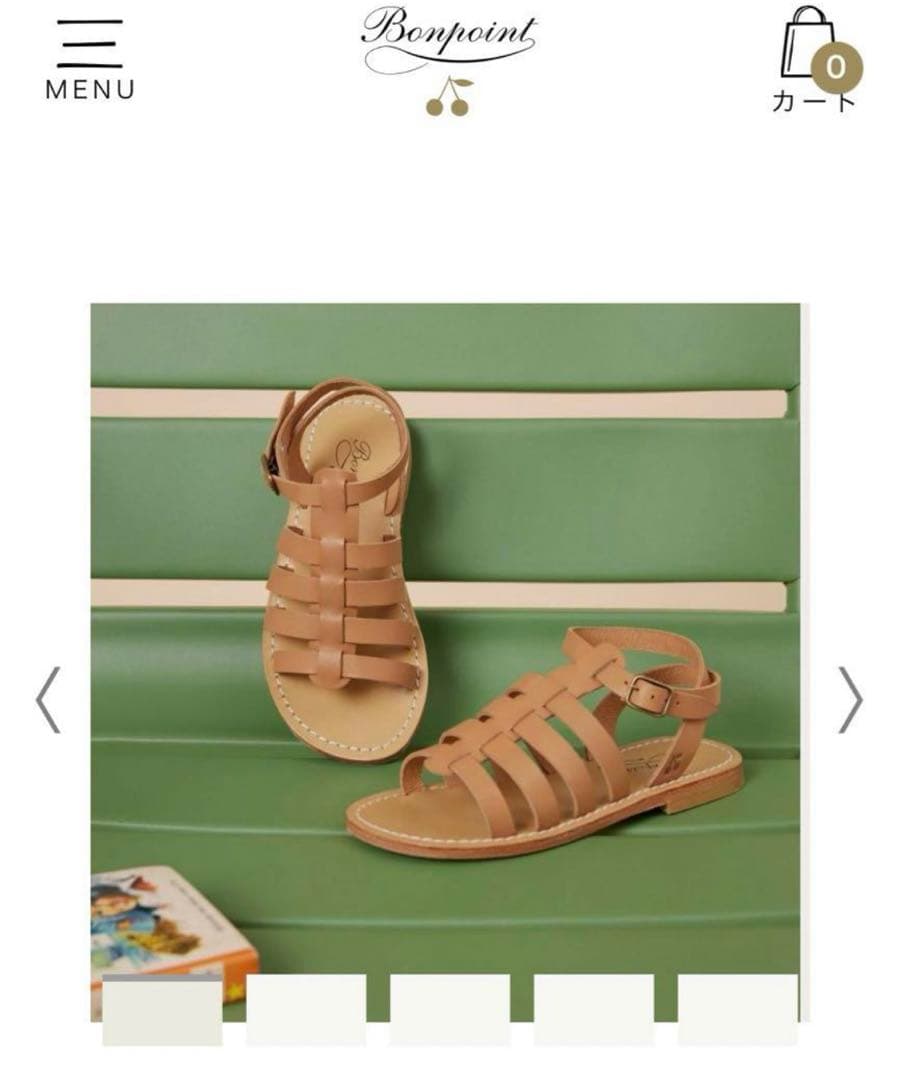Click the golden cherry emblem below the logo

pyautogui.click(x=451, y=96)
